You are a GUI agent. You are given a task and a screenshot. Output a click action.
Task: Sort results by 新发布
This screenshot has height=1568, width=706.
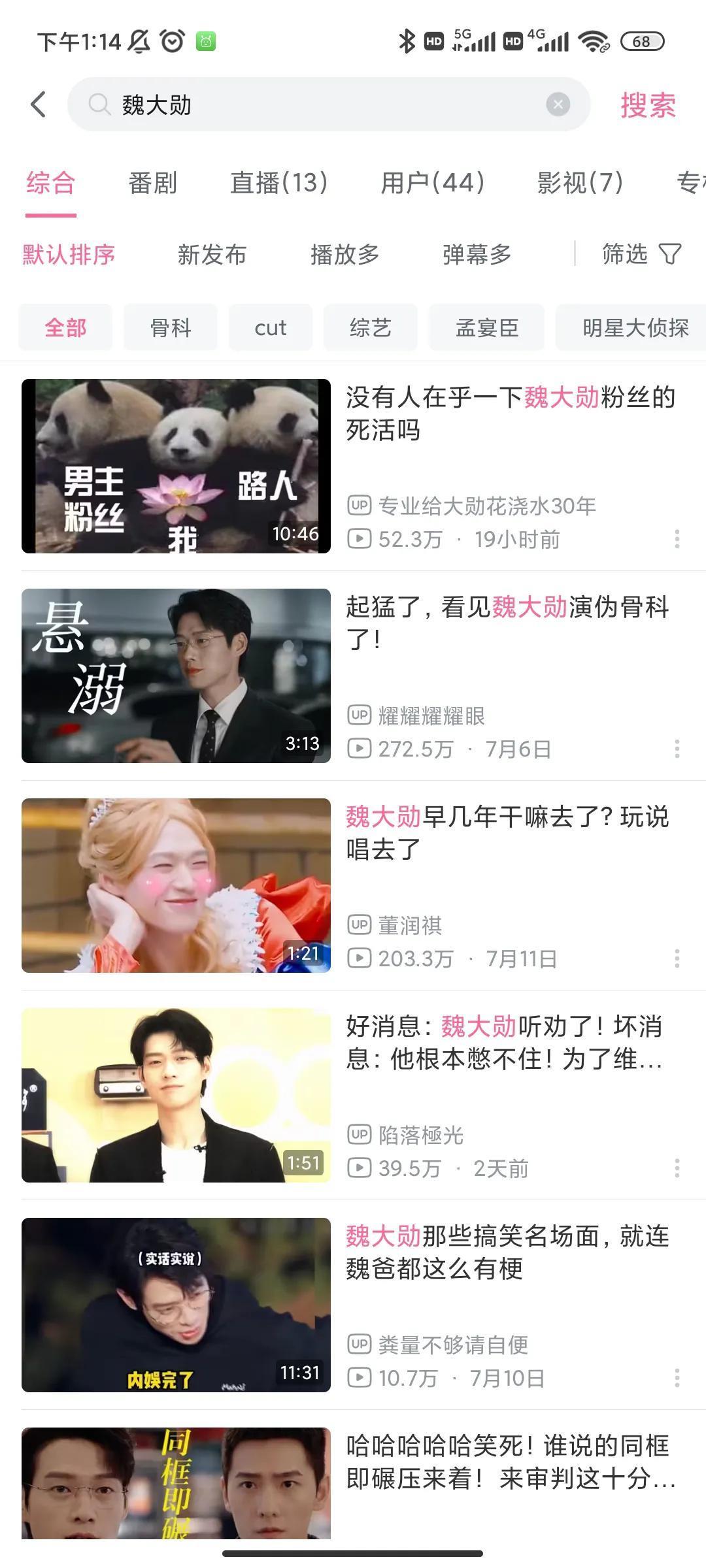pos(212,254)
